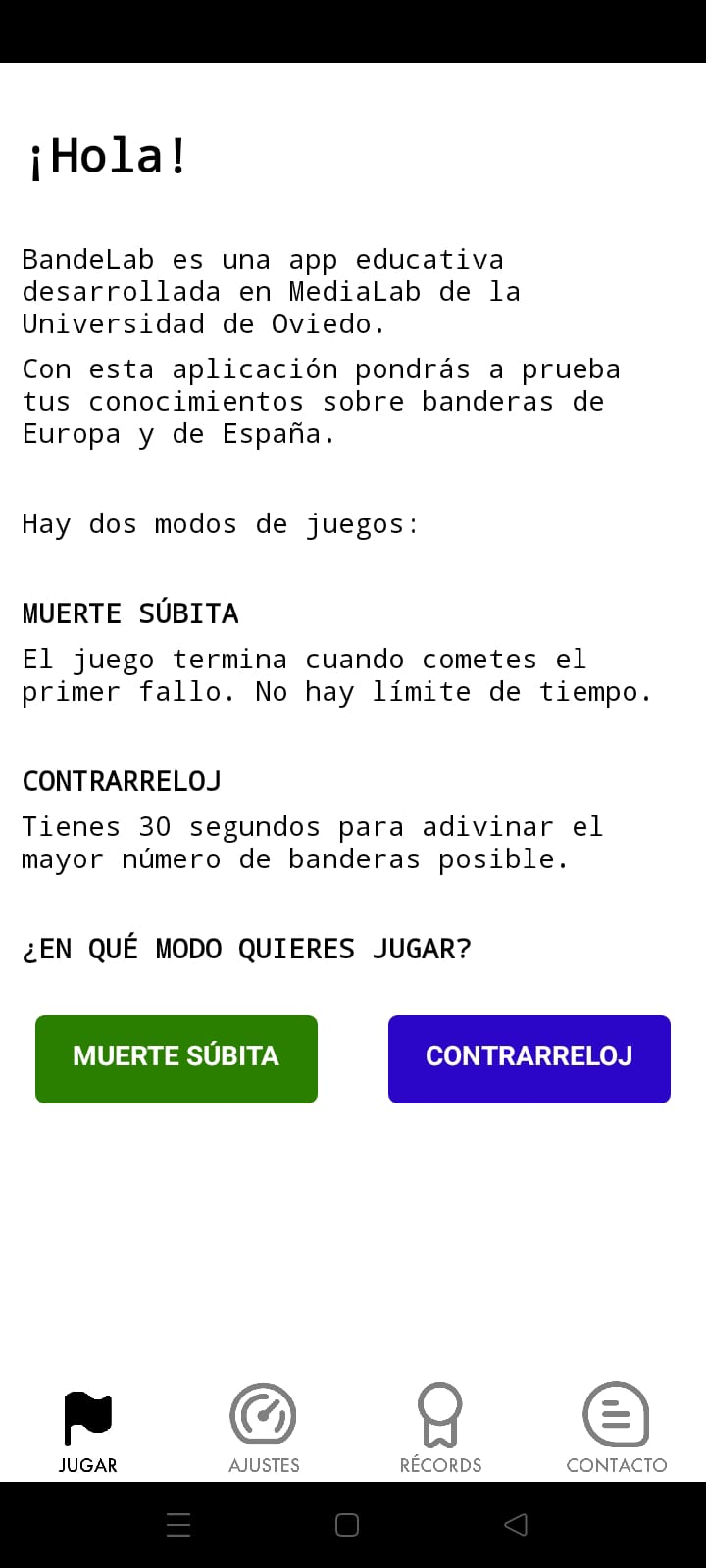Switch to the Ajustes tab
706x1568 pixels.
[264, 1429]
